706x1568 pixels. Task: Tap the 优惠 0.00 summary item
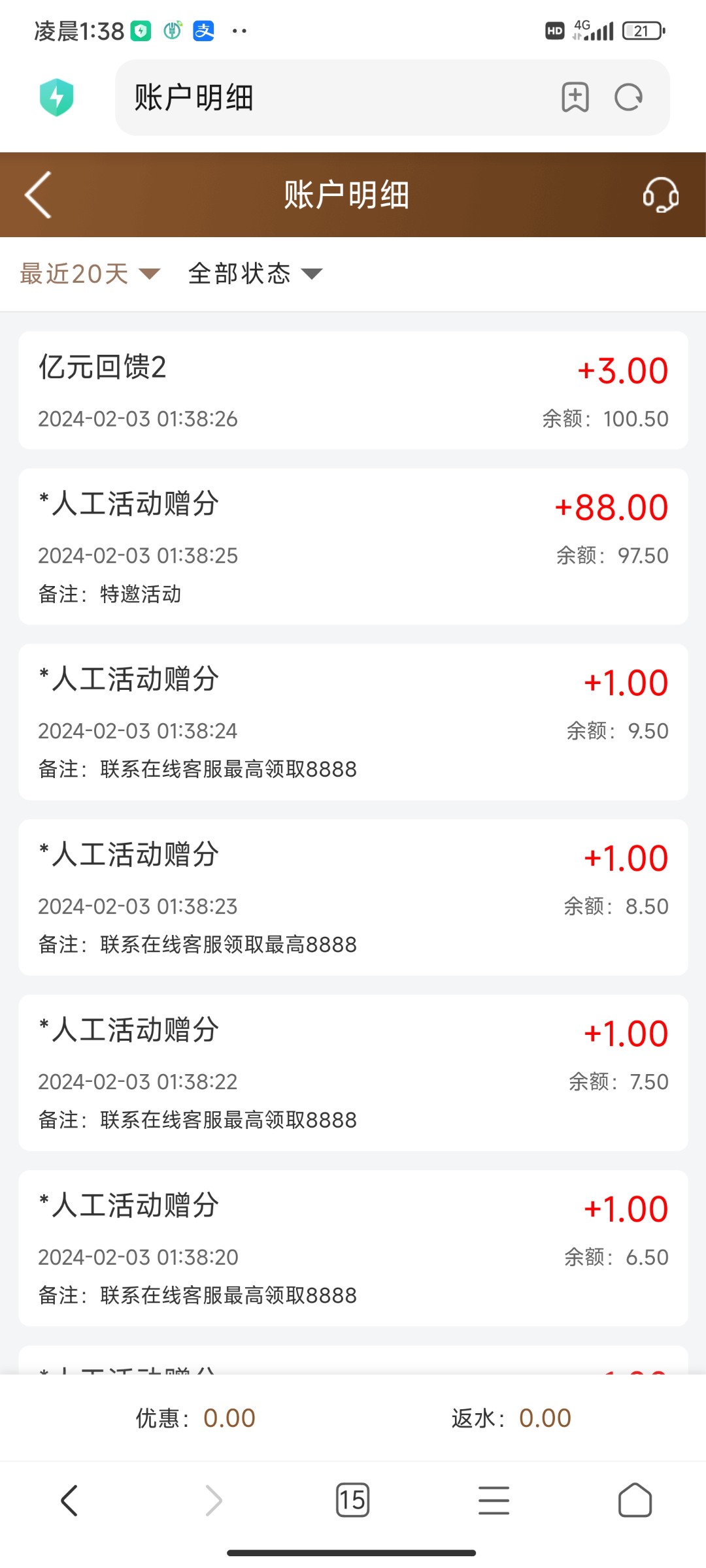point(193,1418)
